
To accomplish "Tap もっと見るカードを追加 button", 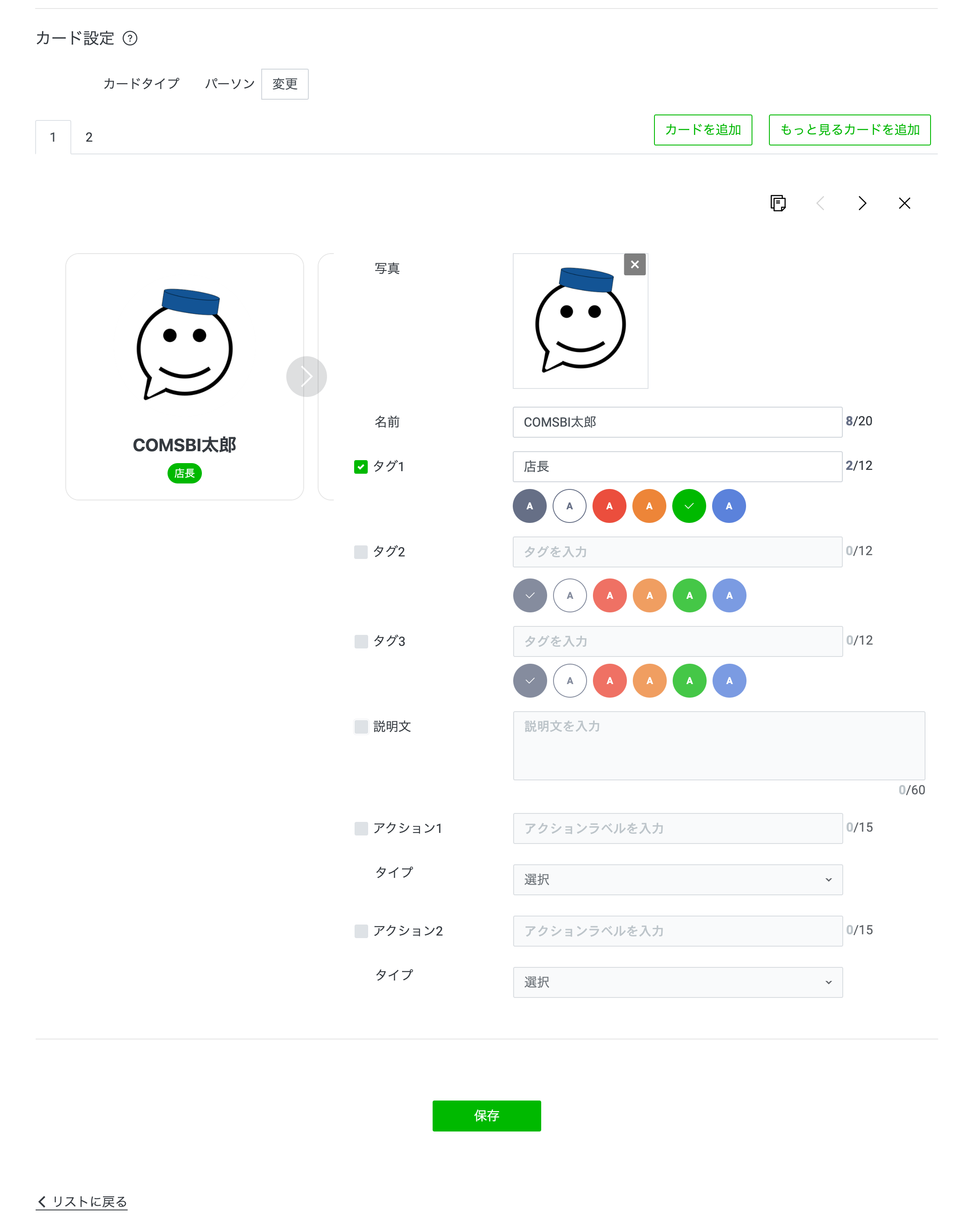I will (x=849, y=129).
